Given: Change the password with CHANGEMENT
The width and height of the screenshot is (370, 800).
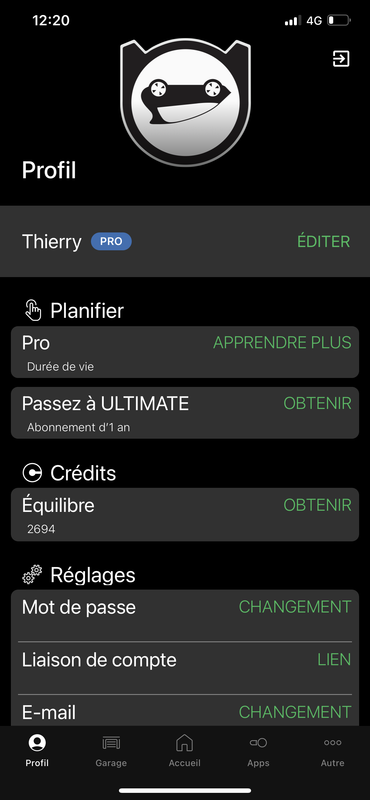Looking at the screenshot, I should tap(295, 607).
